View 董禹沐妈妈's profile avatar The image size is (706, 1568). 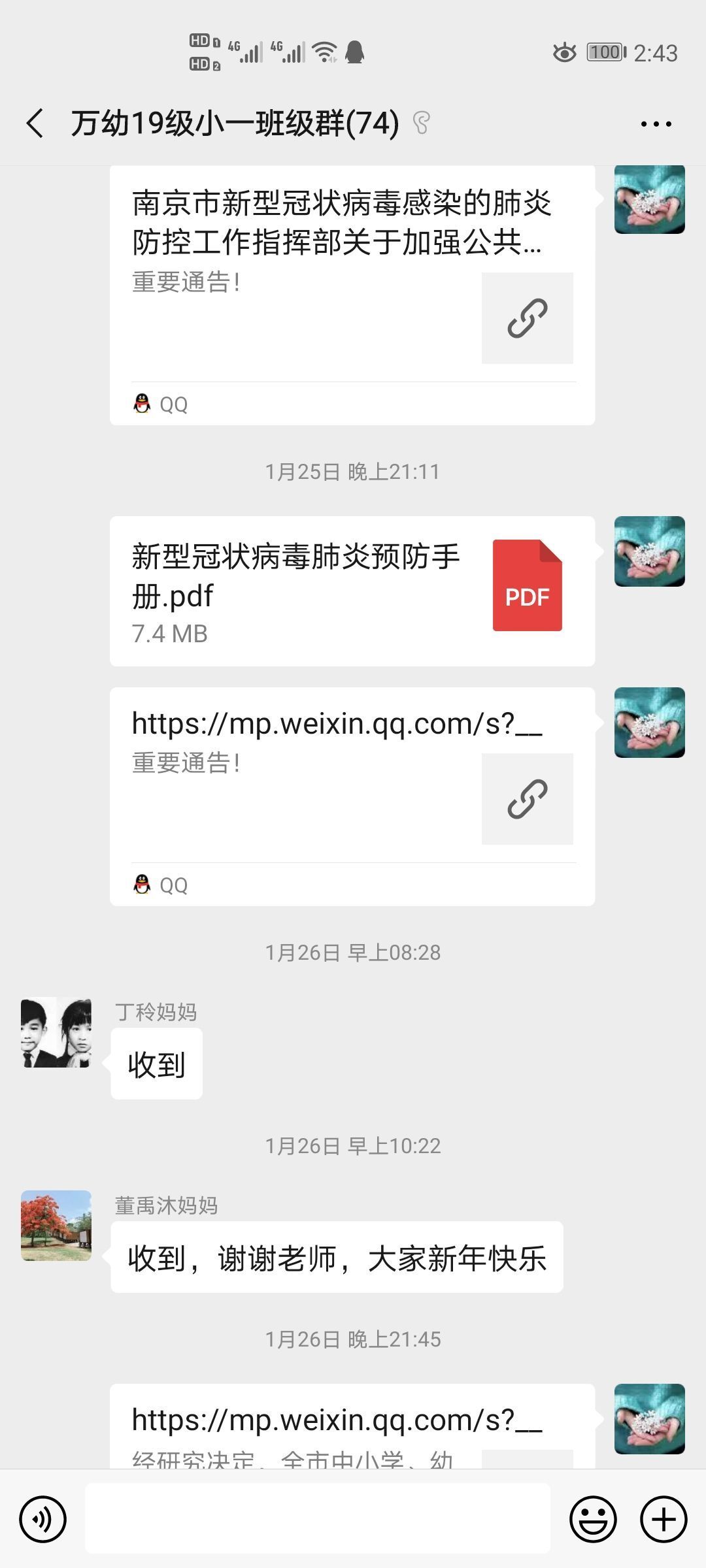56,1226
